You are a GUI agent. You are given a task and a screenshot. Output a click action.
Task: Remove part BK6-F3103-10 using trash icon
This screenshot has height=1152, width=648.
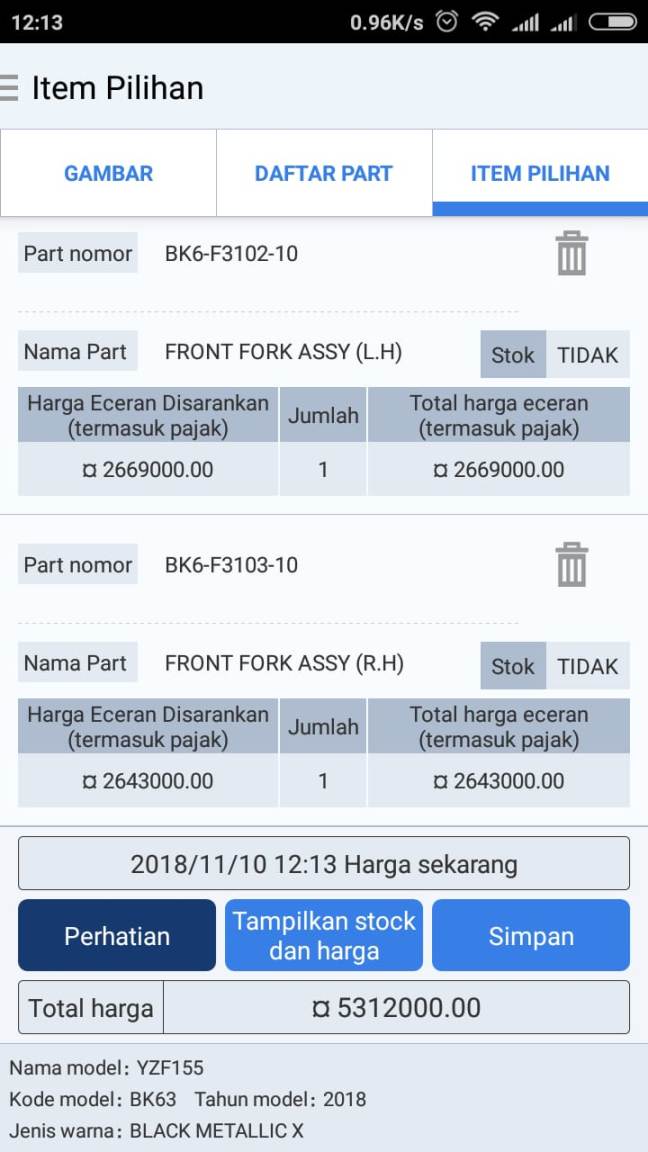pos(572,565)
